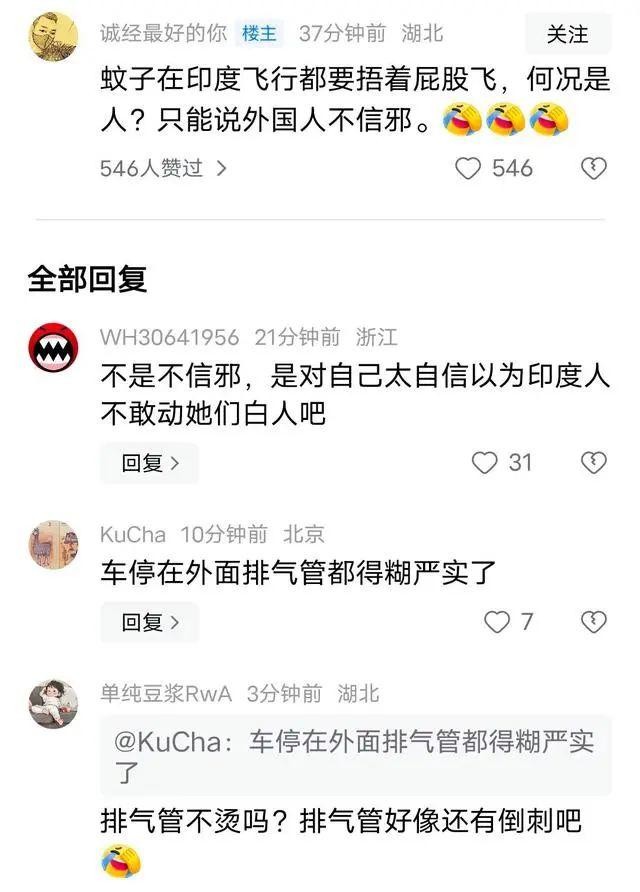Image resolution: width=640 pixels, height=892 pixels.
Task: Reply to KuCha's comment
Action: (x=149, y=622)
